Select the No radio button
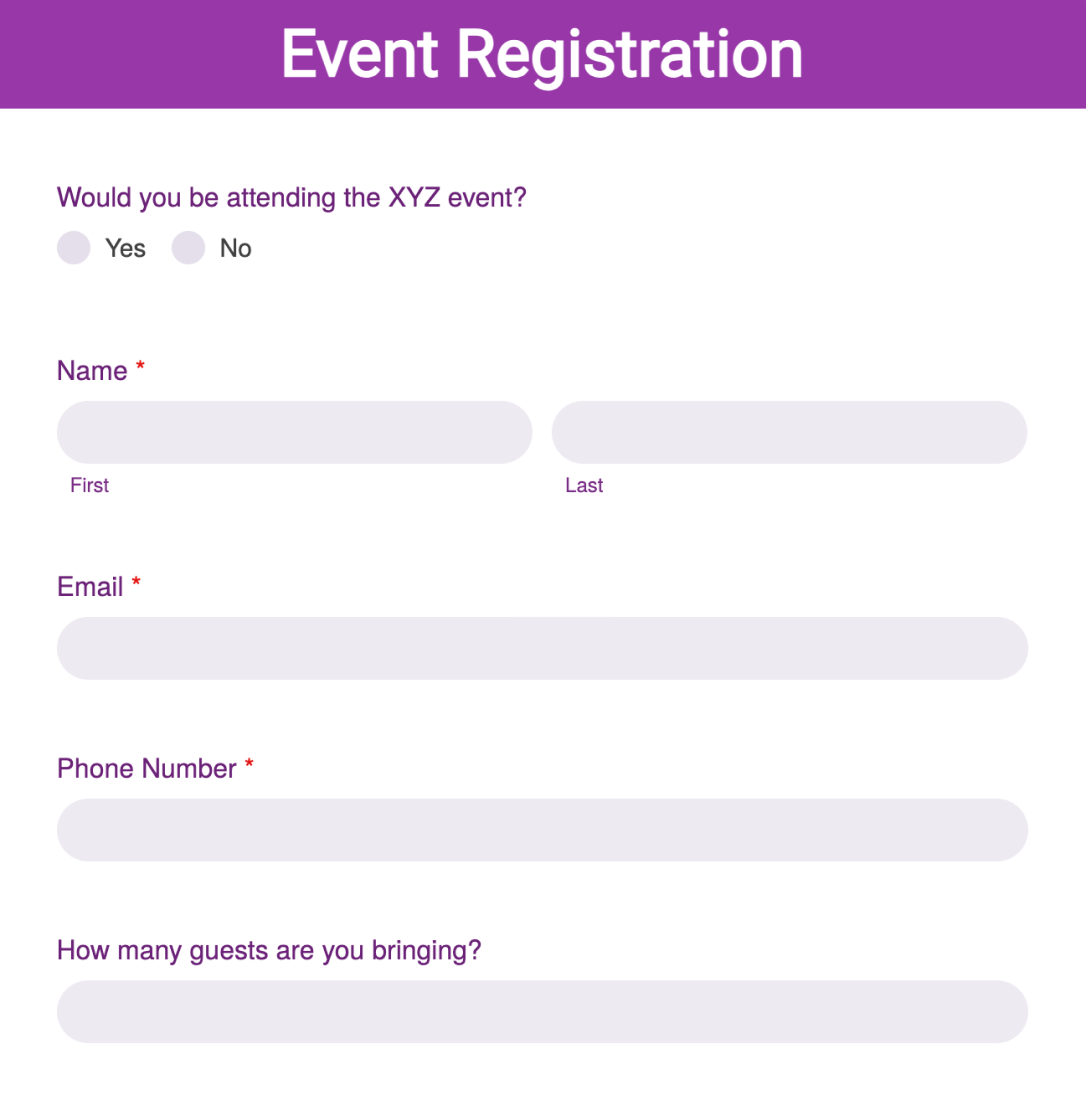 188,248
